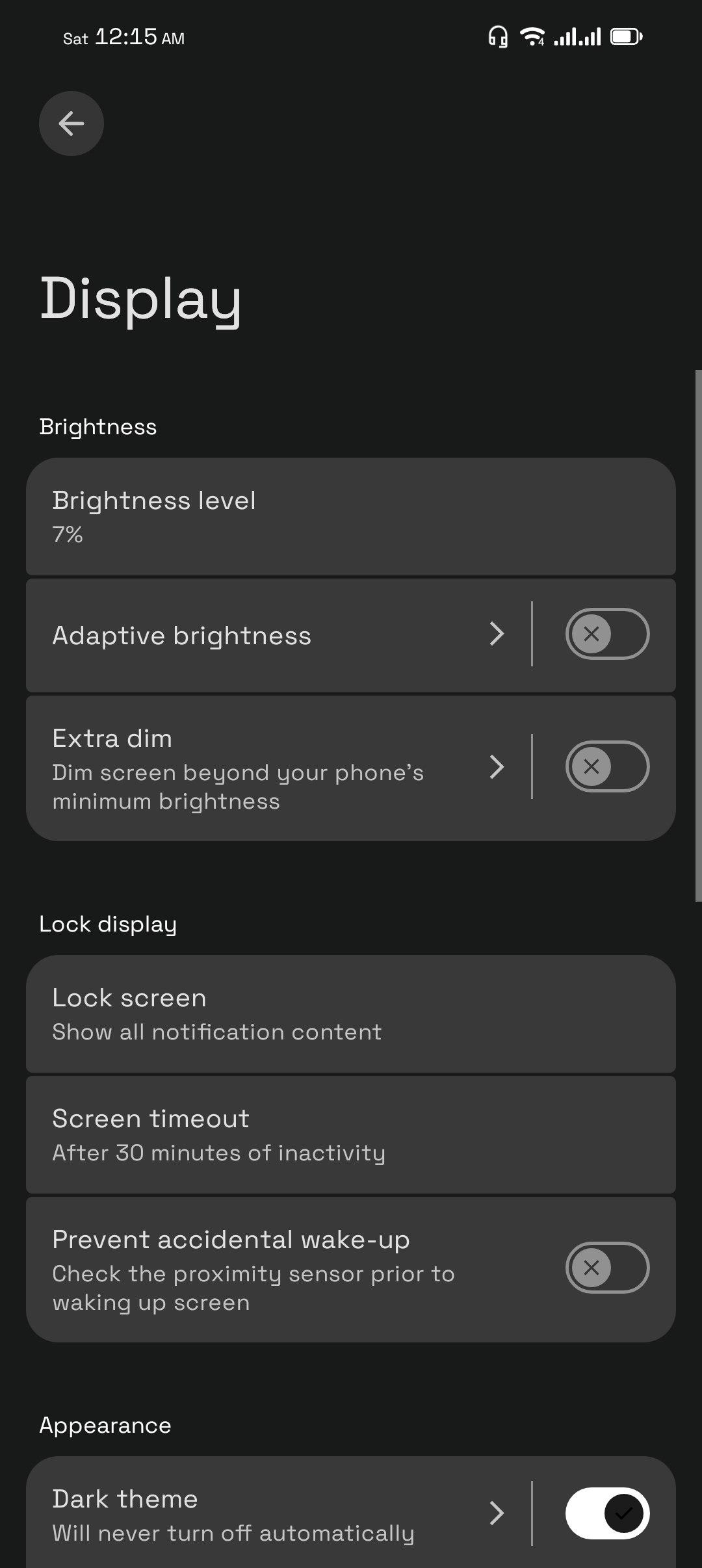Enable Prevent accidental wake-up
Viewport: 702px width, 1568px height.
point(607,1268)
